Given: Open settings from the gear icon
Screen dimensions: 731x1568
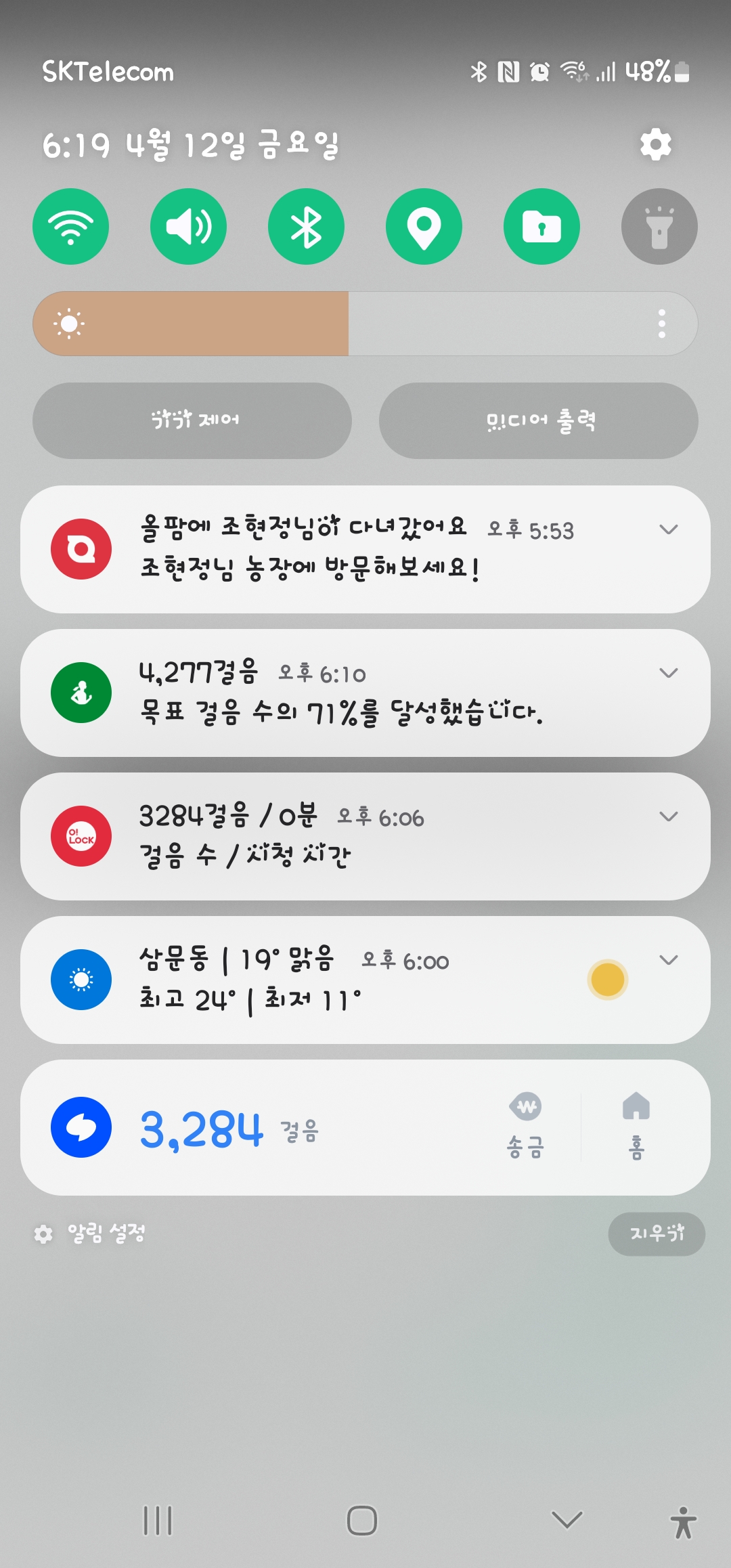Looking at the screenshot, I should pos(655,144).
